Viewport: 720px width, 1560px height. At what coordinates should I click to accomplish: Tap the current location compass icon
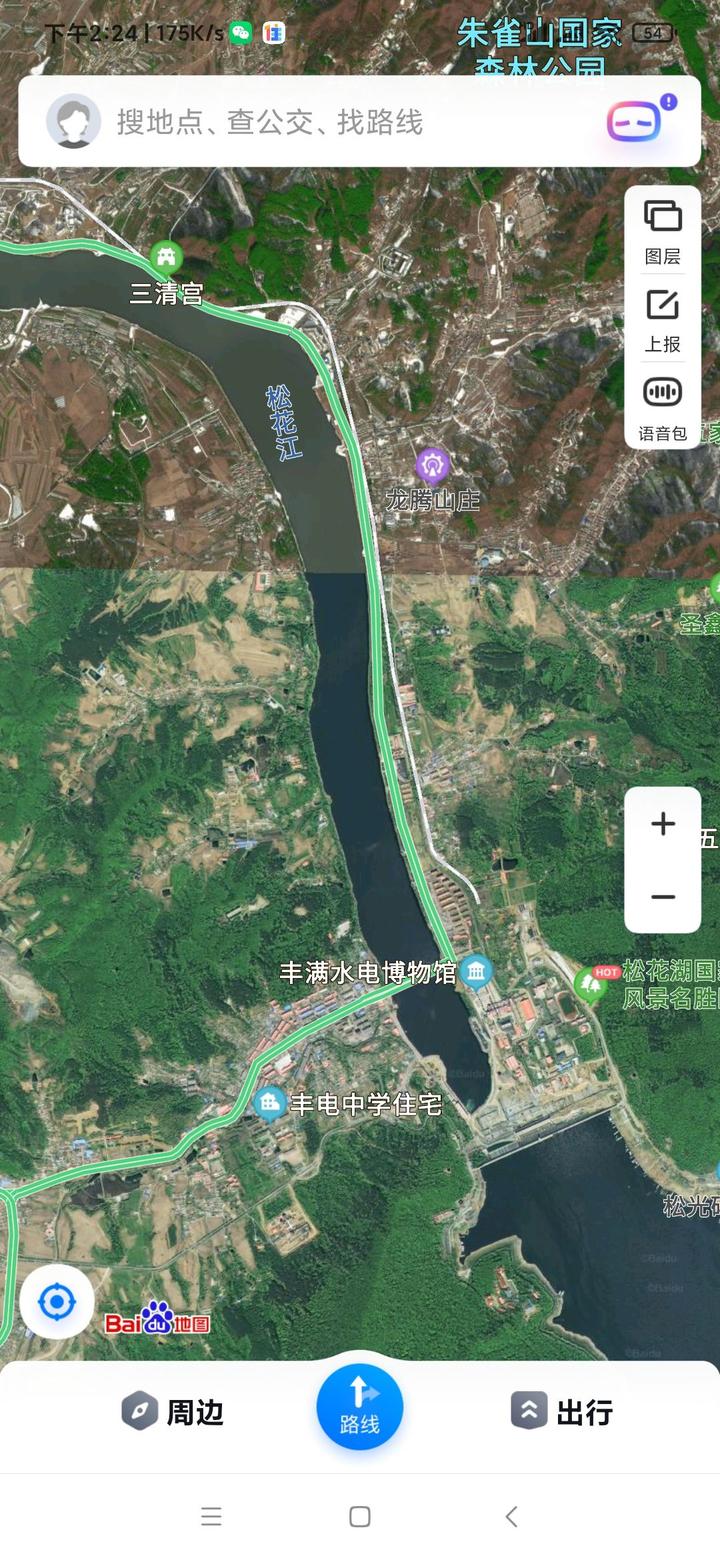[55, 1302]
